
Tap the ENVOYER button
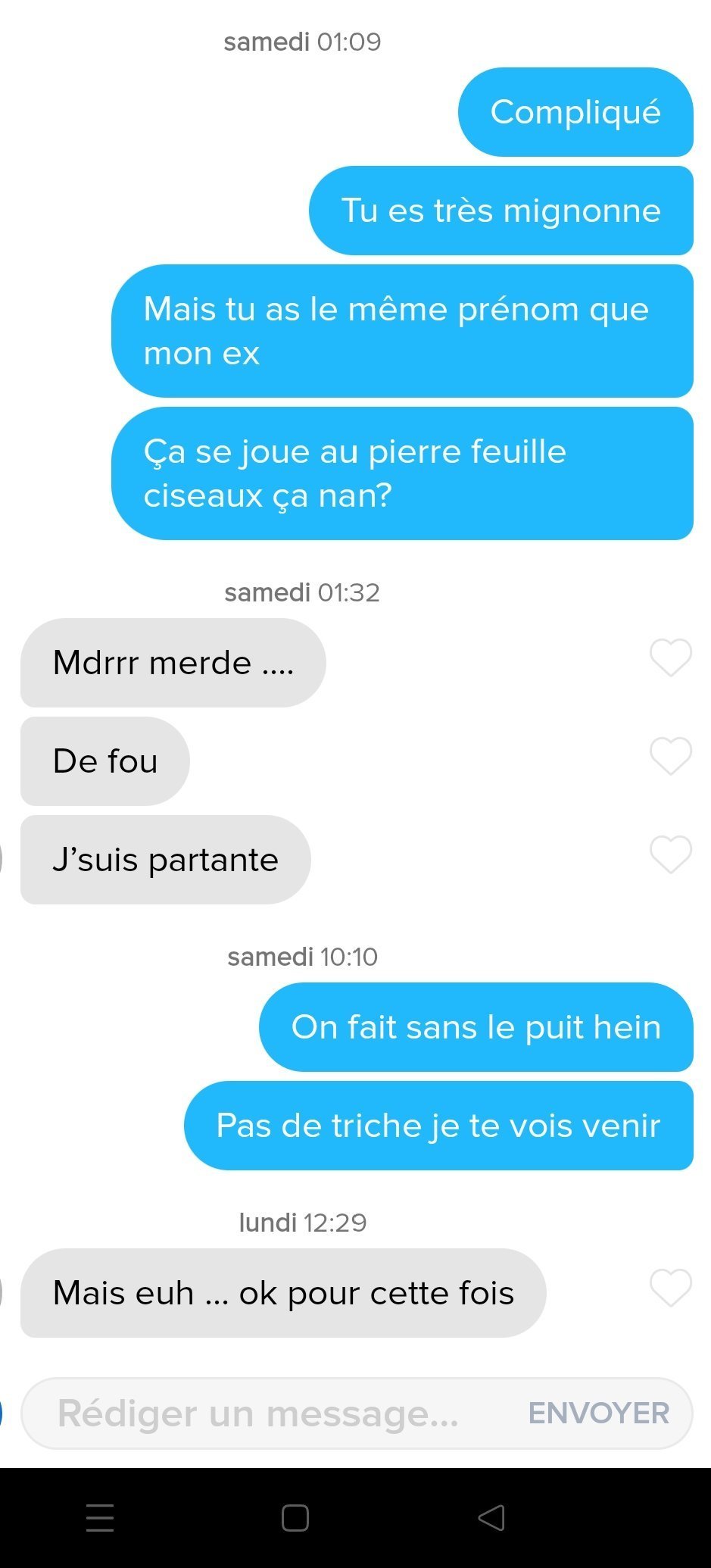pyautogui.click(x=599, y=1413)
